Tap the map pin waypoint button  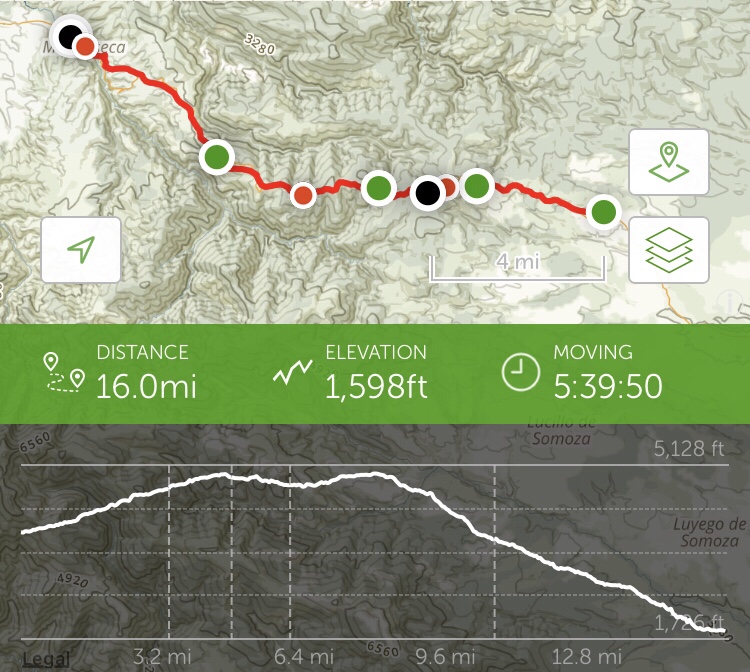[x=668, y=162]
